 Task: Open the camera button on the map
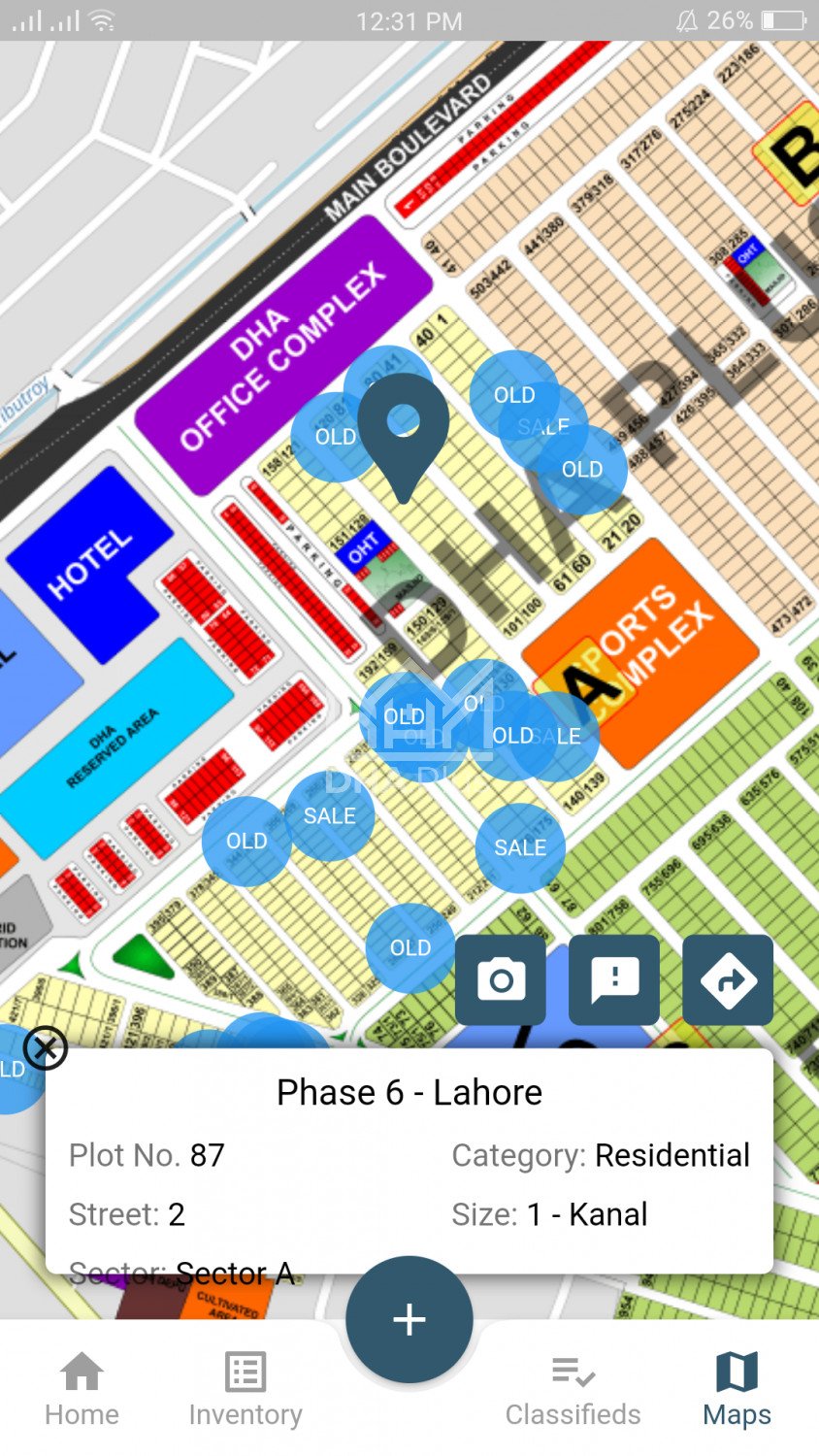(x=501, y=979)
